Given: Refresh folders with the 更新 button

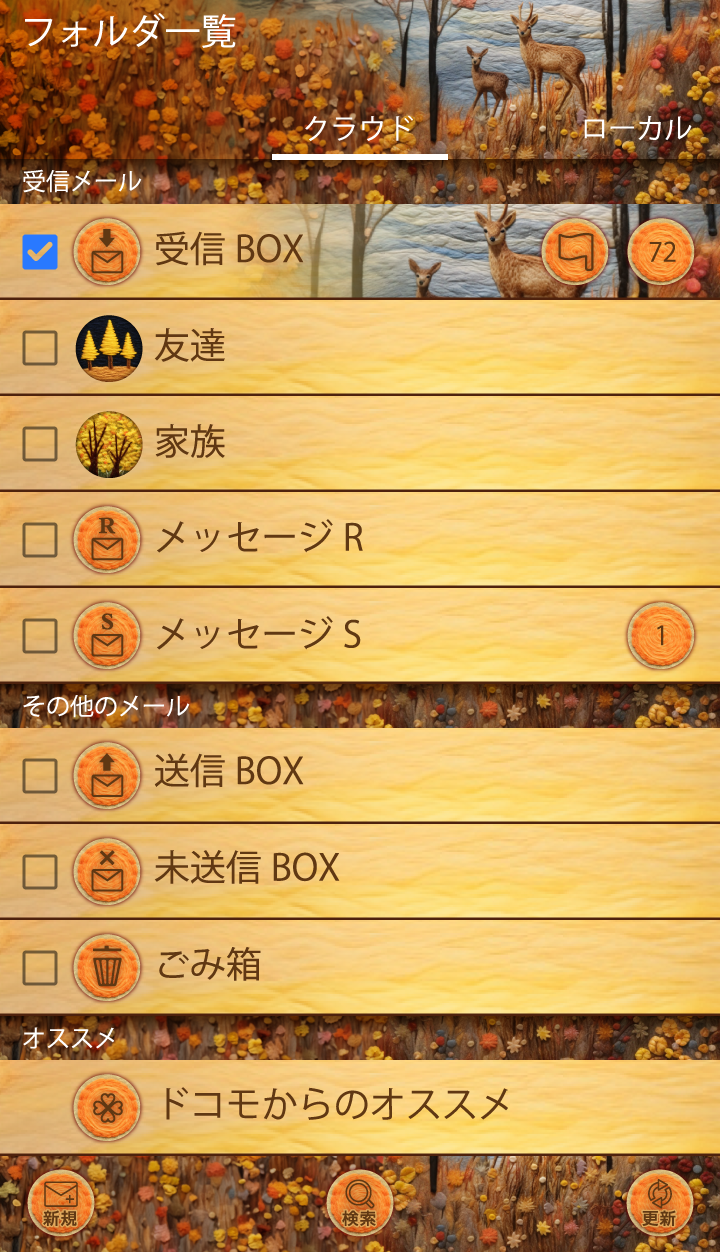Looking at the screenshot, I should point(659,1203).
